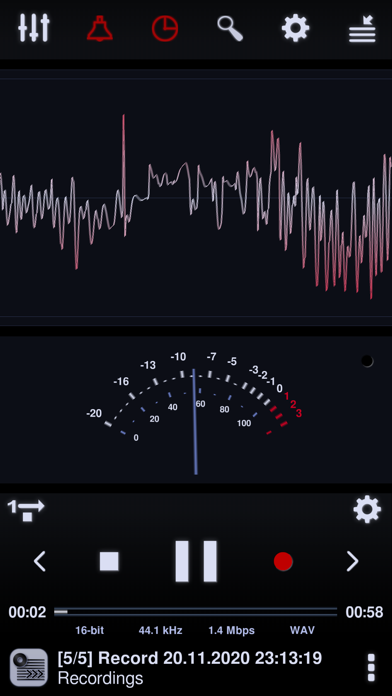Start recording with the red button
The image size is (392, 696).
tap(283, 562)
